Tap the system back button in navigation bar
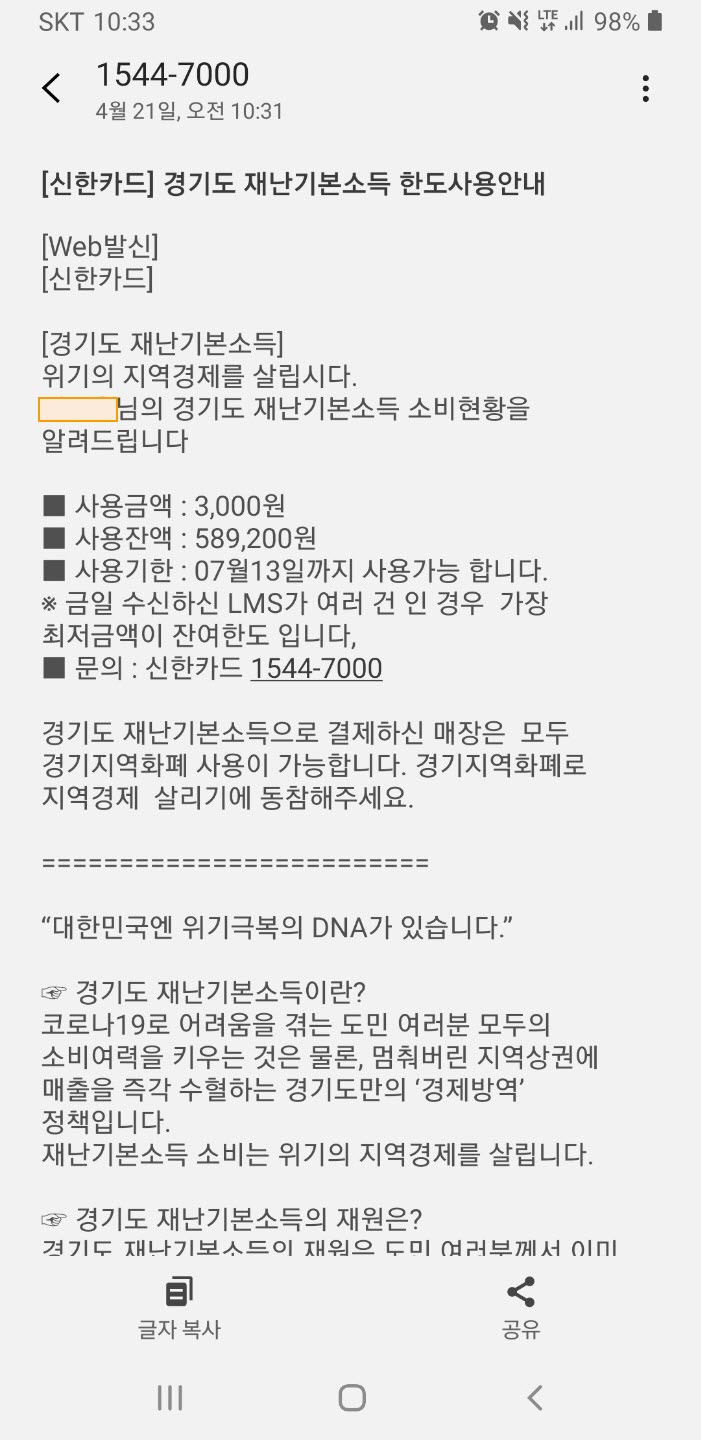 point(535,1397)
